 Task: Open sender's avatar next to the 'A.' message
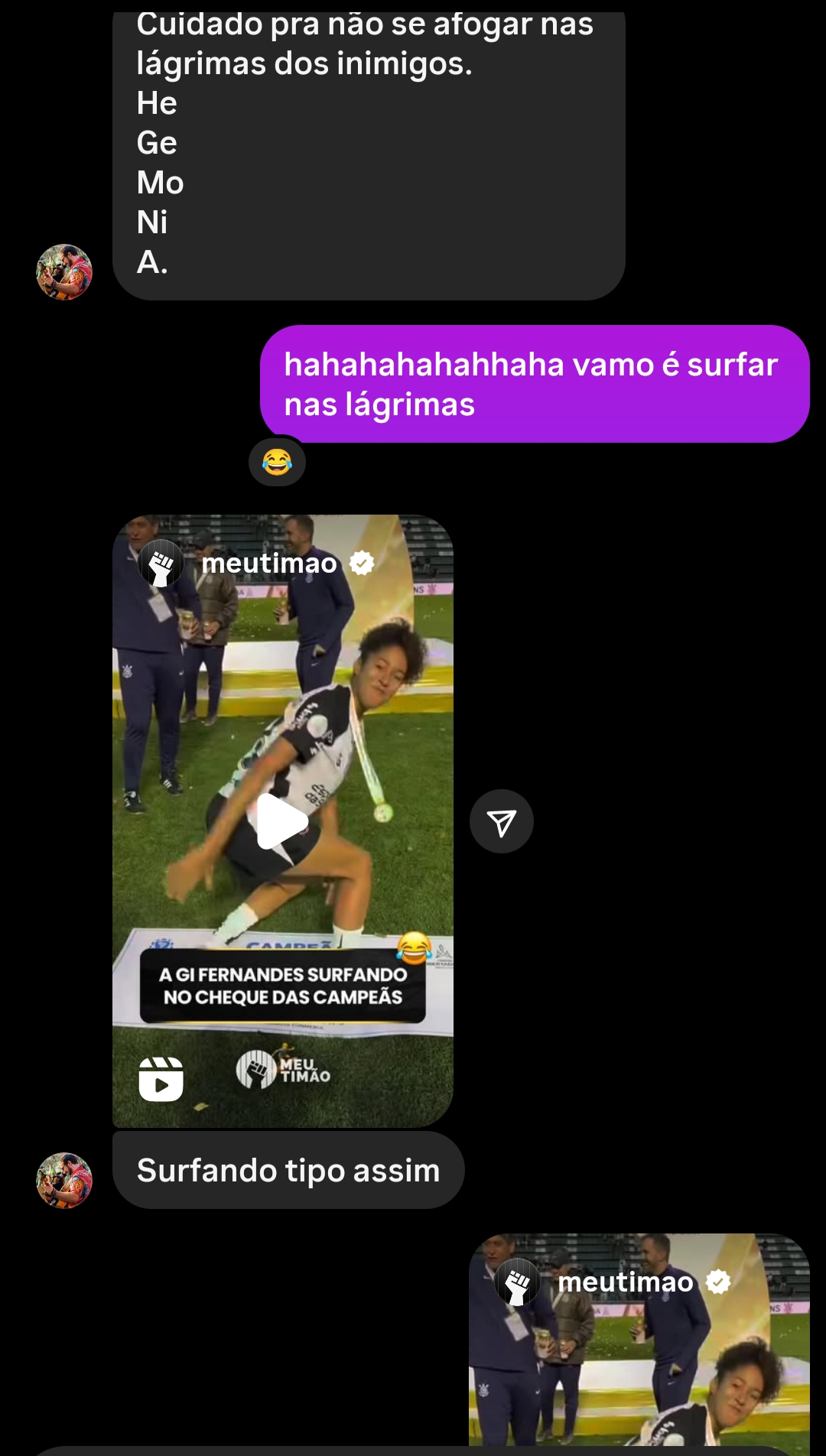pyautogui.click(x=64, y=272)
